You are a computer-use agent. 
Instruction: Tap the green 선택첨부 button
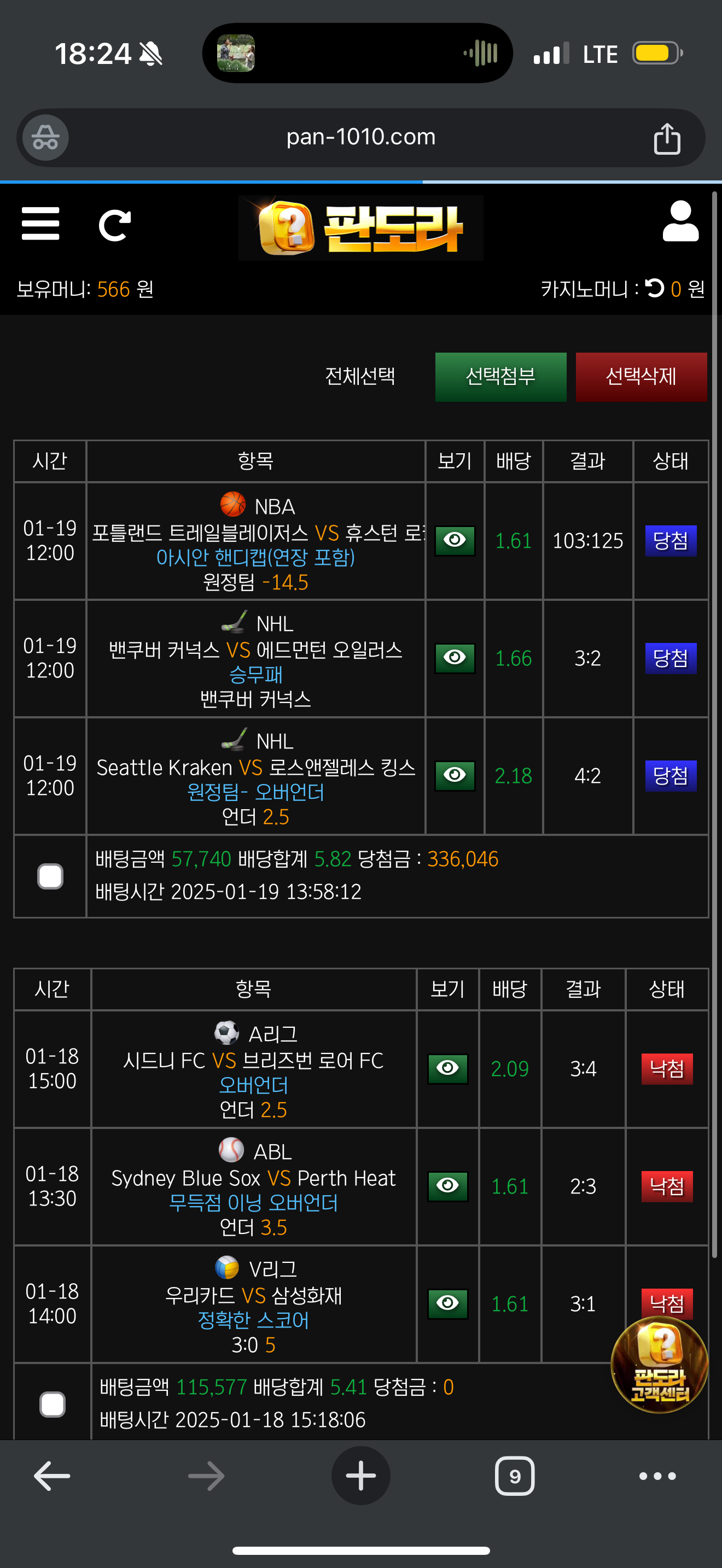(500, 377)
